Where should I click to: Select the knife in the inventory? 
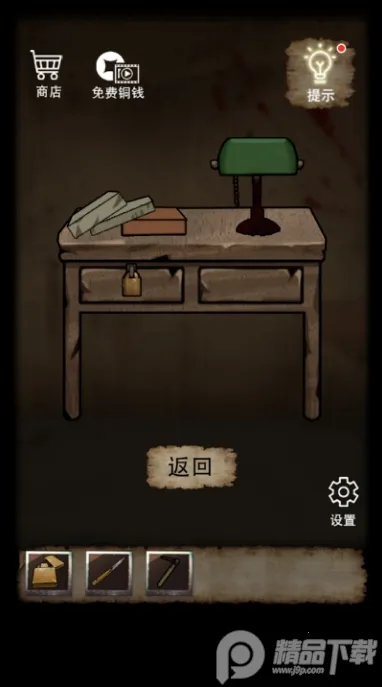click(109, 572)
